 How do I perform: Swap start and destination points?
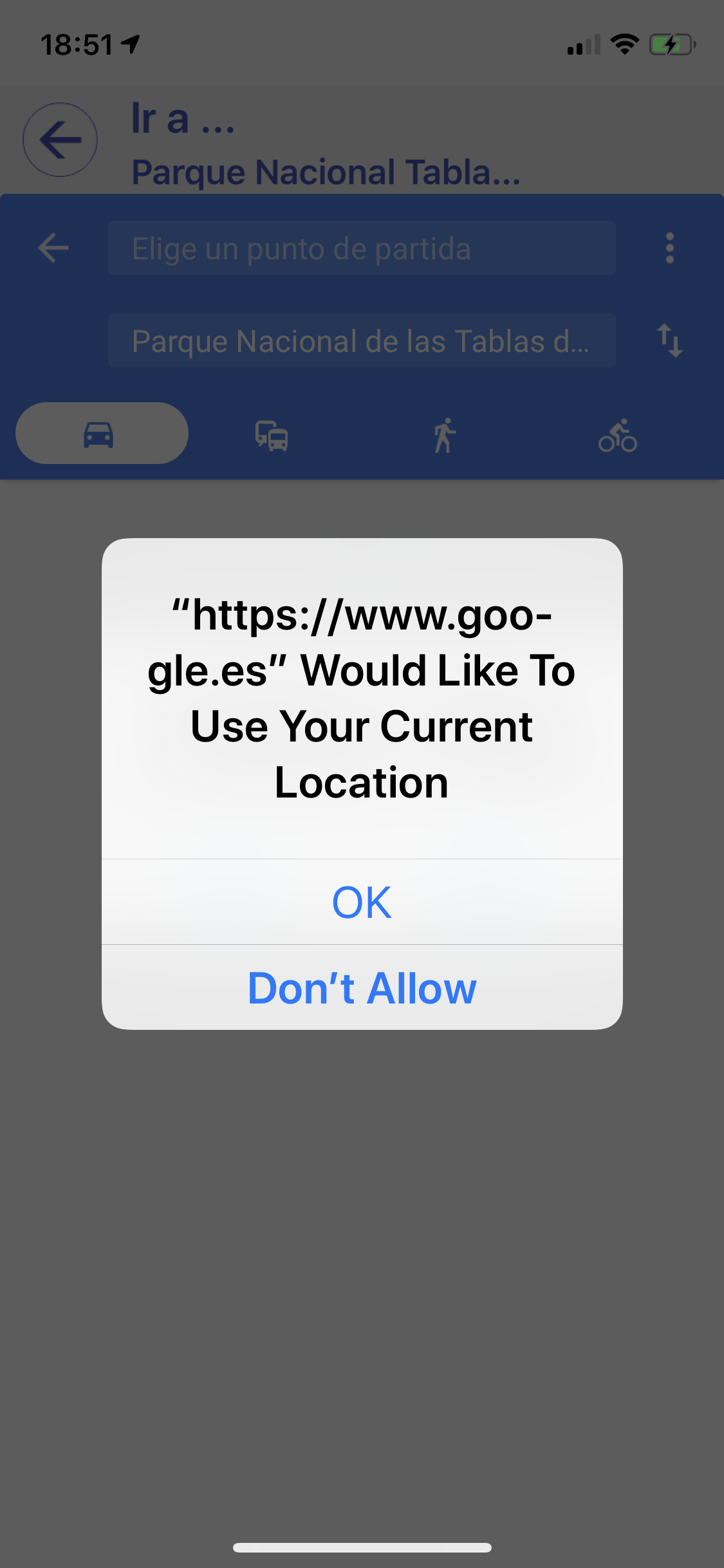[x=669, y=341]
